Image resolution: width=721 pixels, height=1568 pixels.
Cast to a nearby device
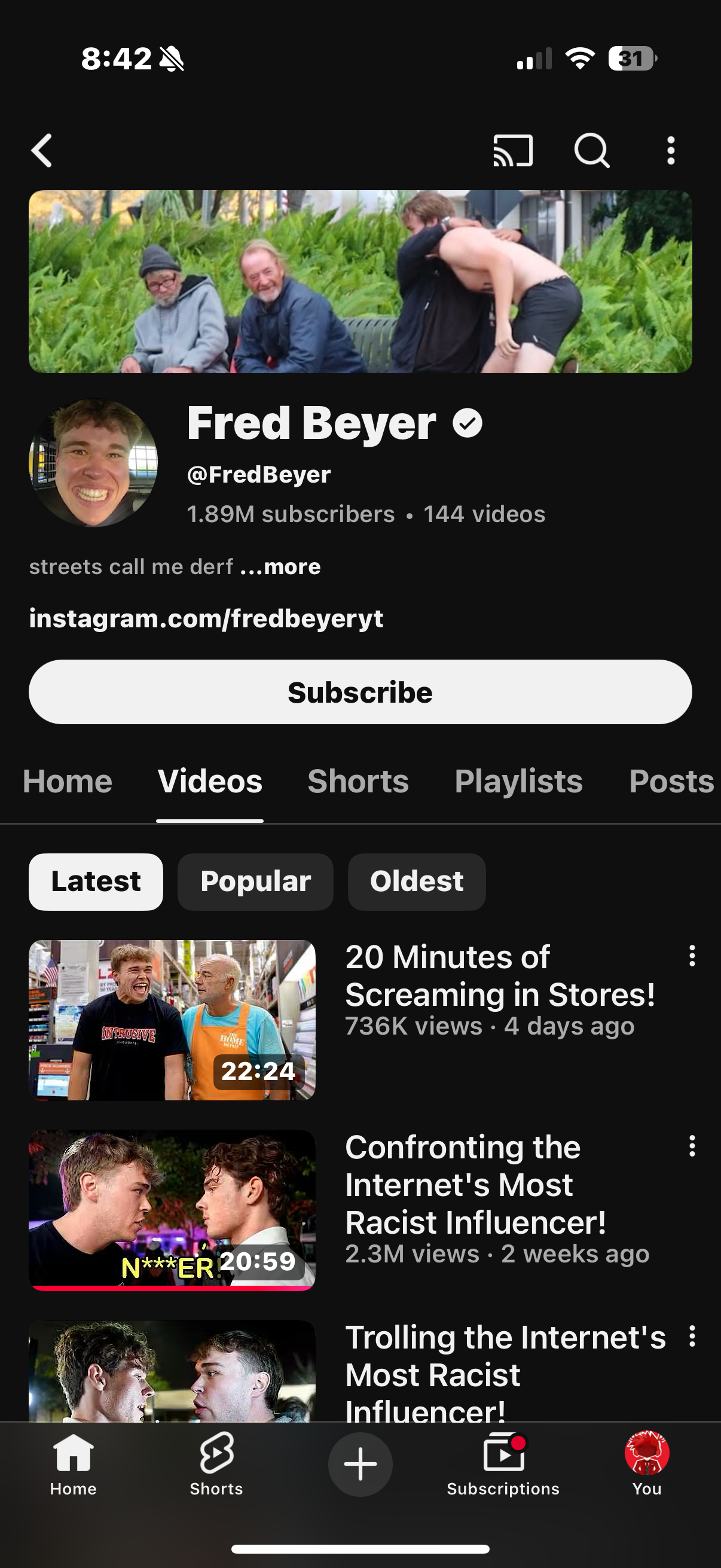[x=513, y=150]
